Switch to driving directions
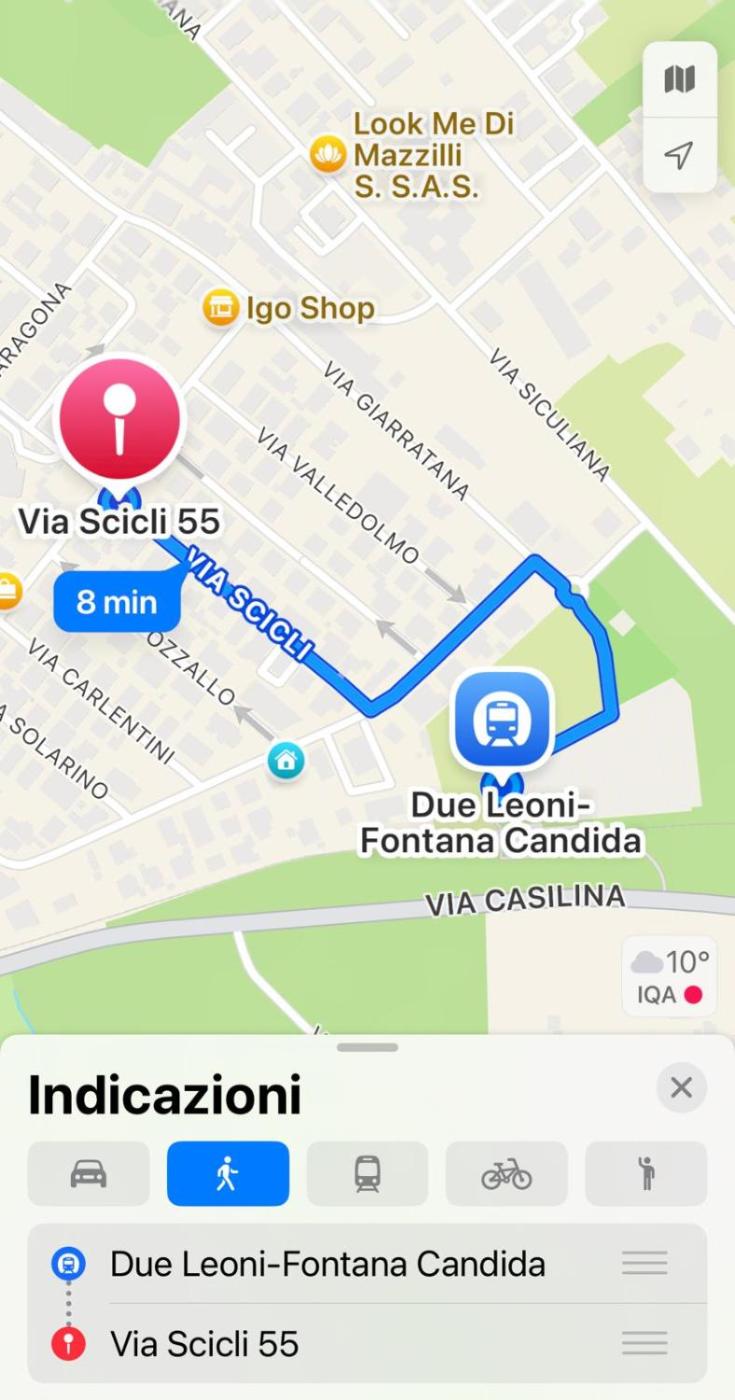Image resolution: width=735 pixels, height=1400 pixels. pos(89,1173)
